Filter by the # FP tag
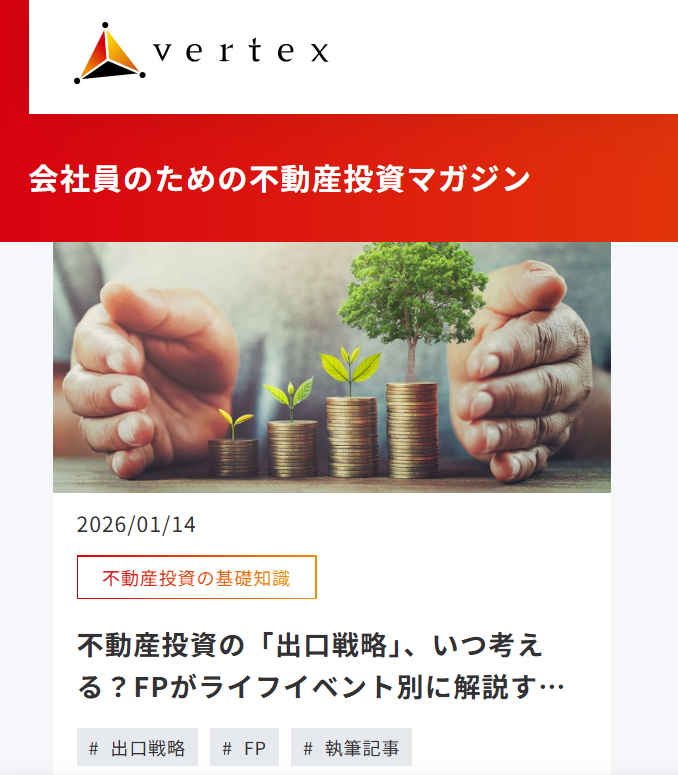 point(244,747)
